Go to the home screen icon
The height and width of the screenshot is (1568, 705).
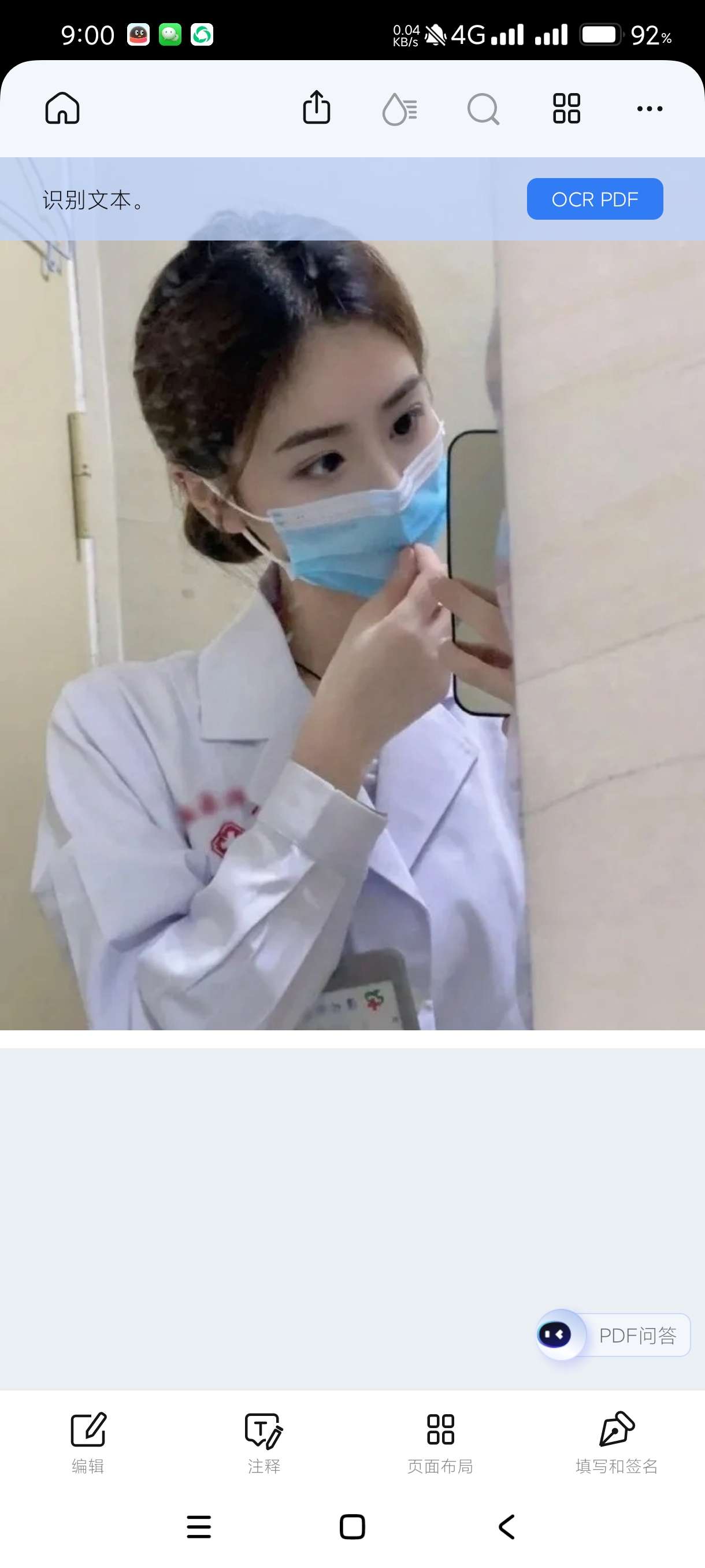pos(62,108)
